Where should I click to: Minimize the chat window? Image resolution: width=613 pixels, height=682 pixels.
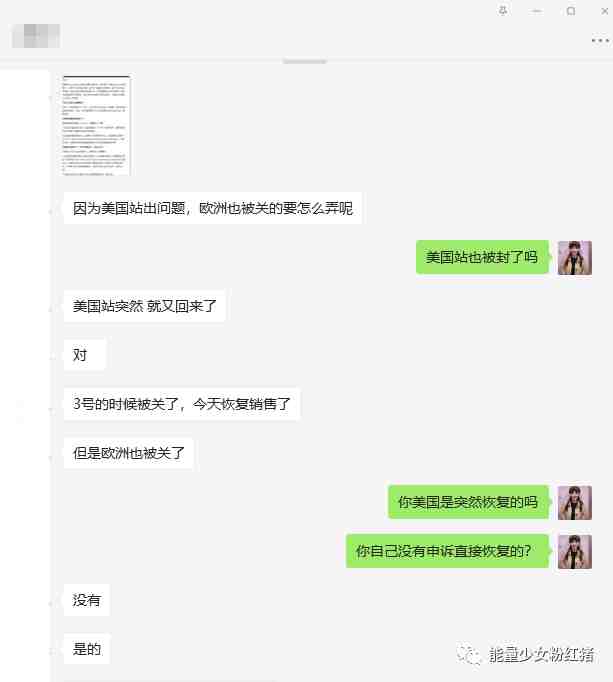tap(537, 10)
